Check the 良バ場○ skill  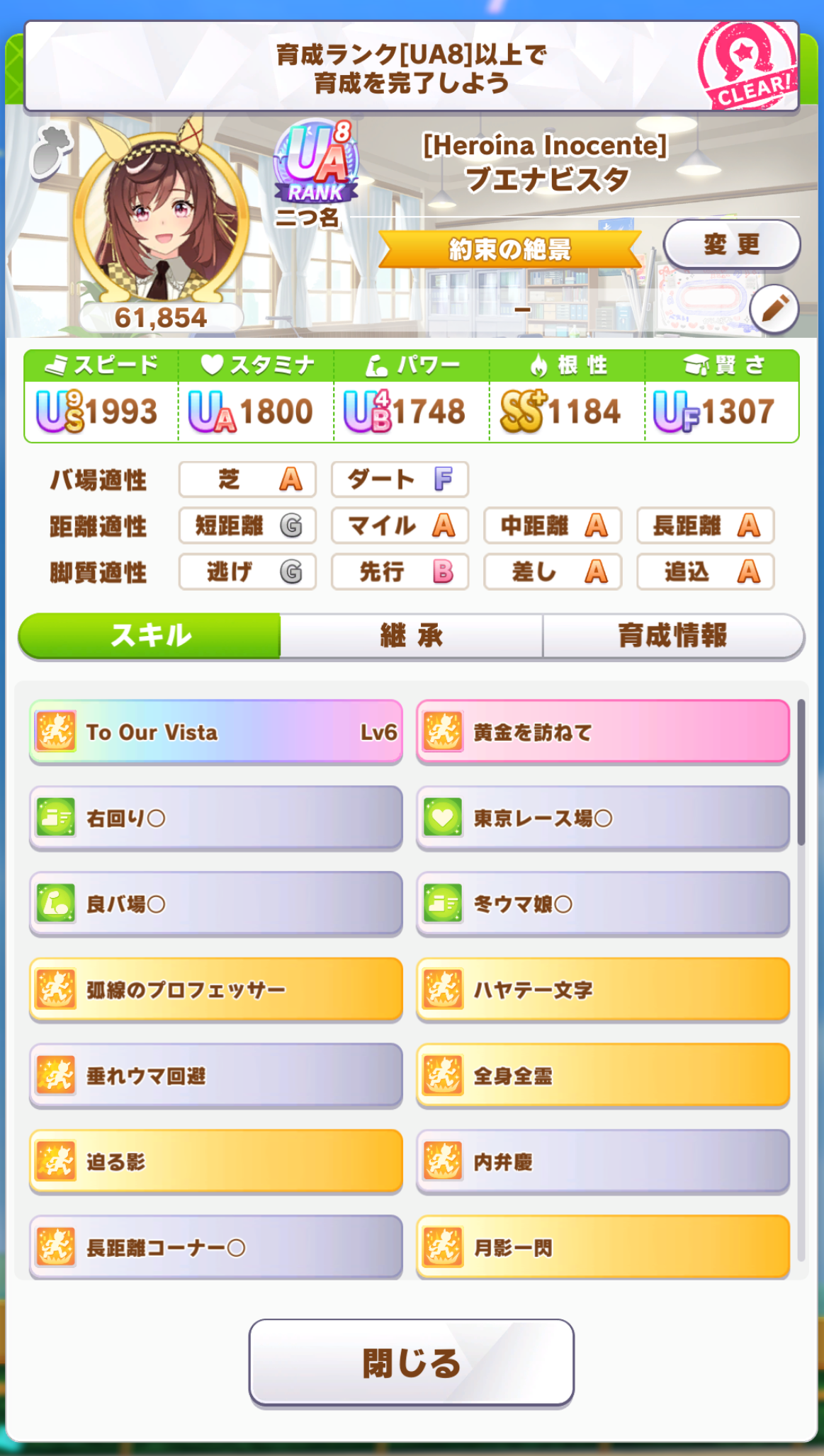(x=216, y=904)
